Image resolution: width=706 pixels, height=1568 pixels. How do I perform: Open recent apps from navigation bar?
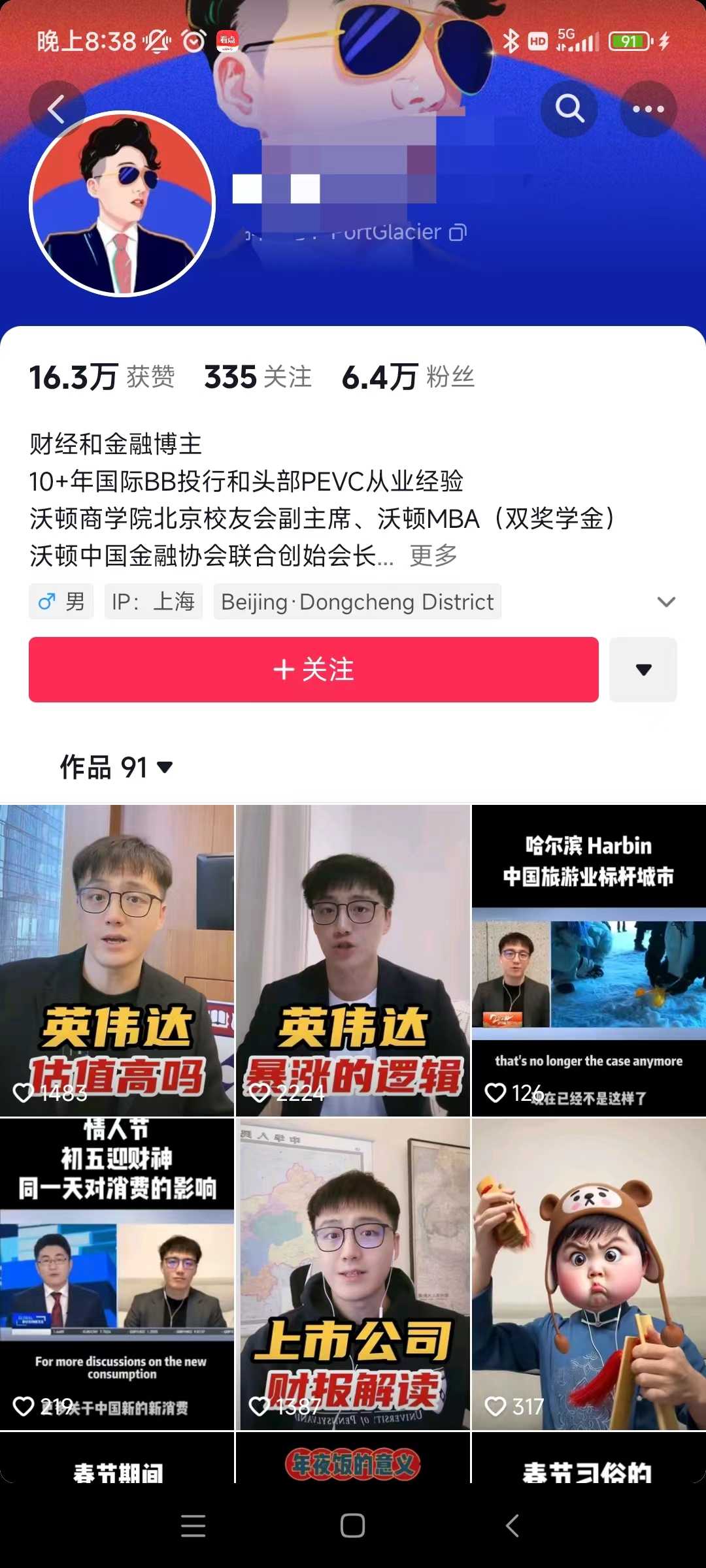[193, 1526]
